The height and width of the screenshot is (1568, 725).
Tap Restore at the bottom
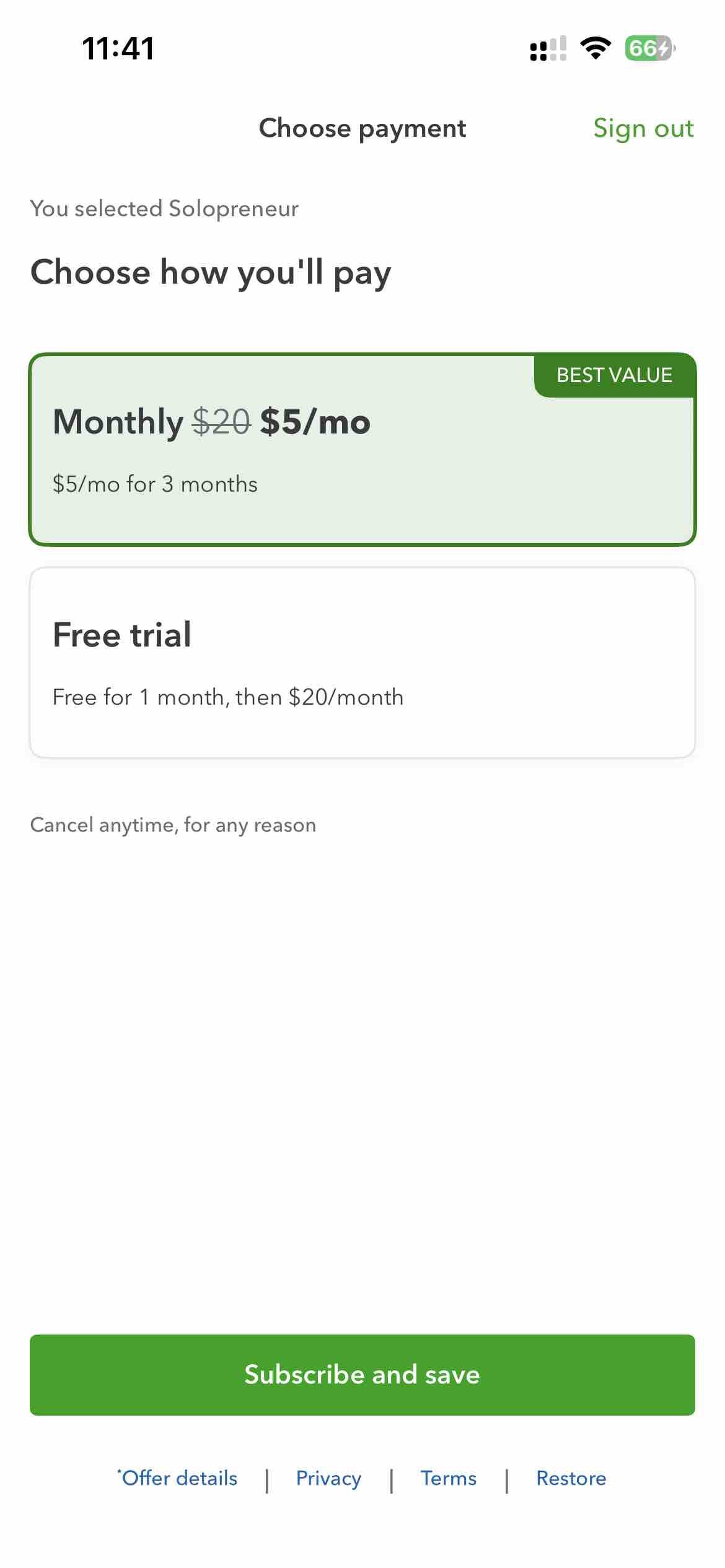pos(571,1478)
